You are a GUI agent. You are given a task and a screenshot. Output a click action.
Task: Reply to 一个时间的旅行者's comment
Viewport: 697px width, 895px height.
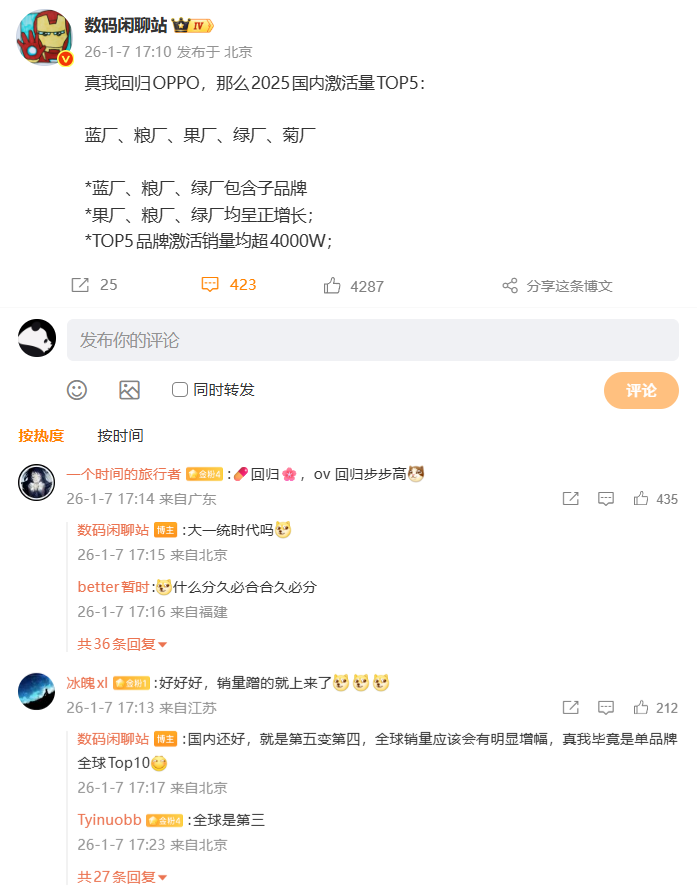tap(605, 498)
